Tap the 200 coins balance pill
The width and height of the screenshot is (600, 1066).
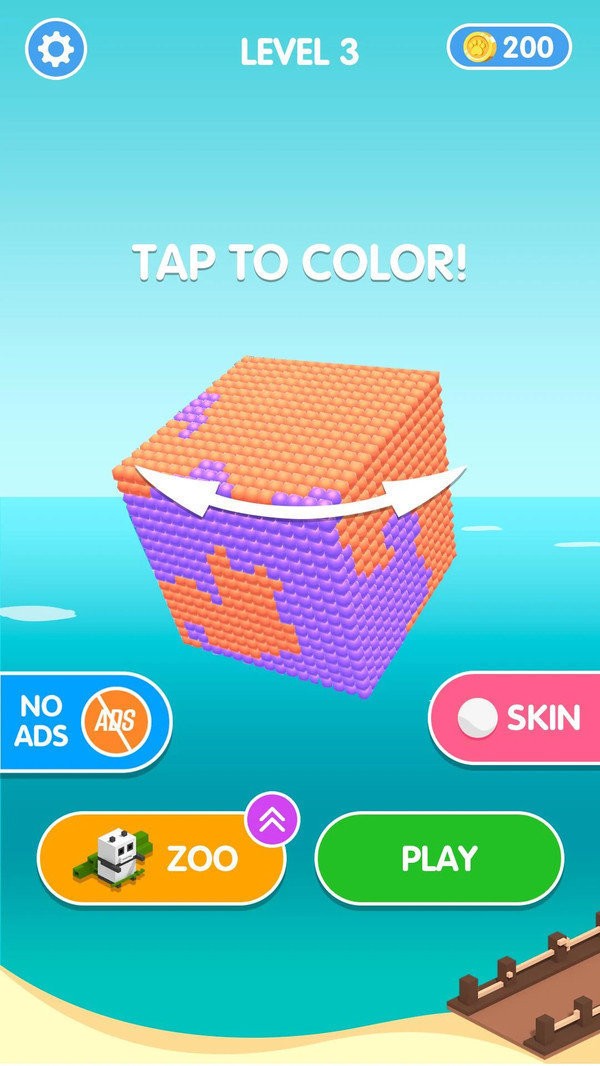click(509, 47)
